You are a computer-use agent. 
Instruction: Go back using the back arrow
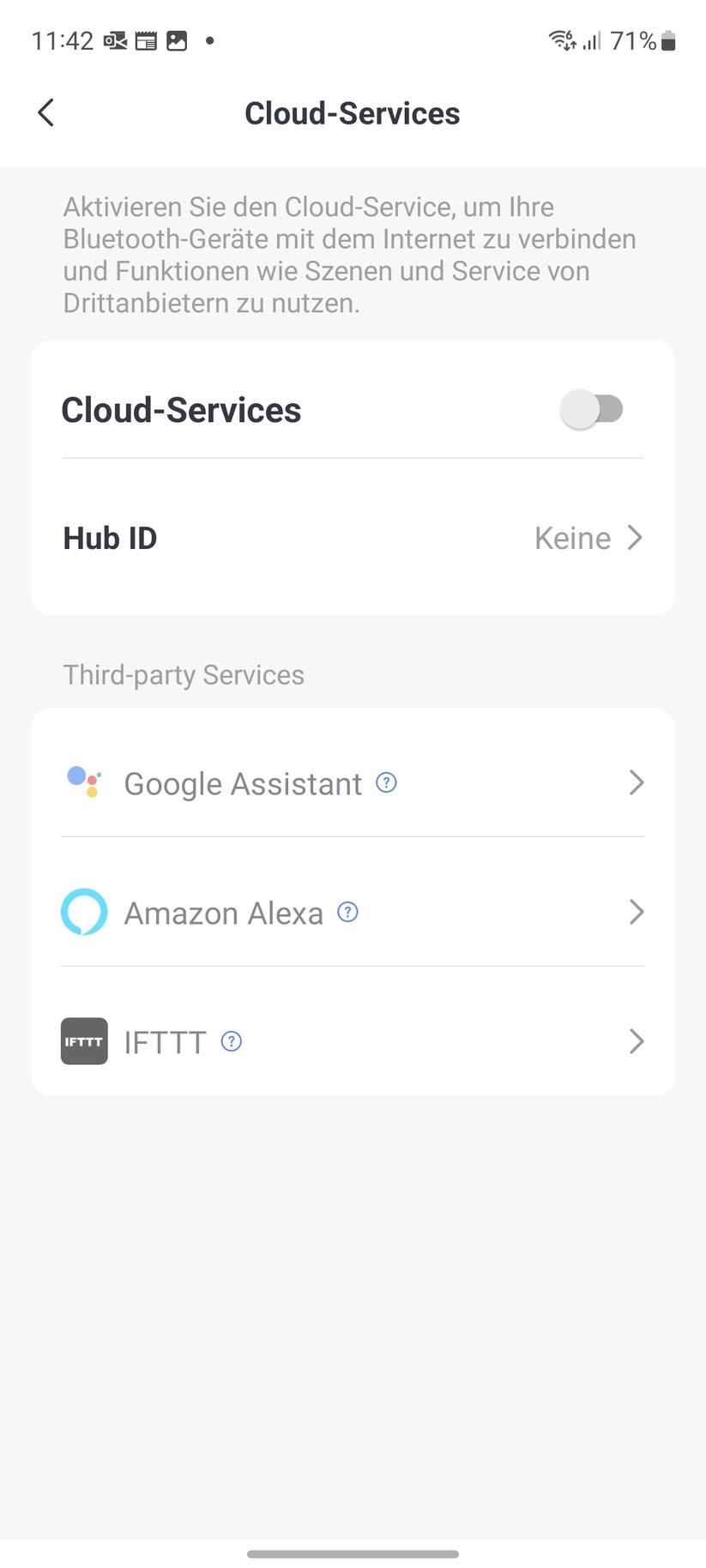click(45, 112)
